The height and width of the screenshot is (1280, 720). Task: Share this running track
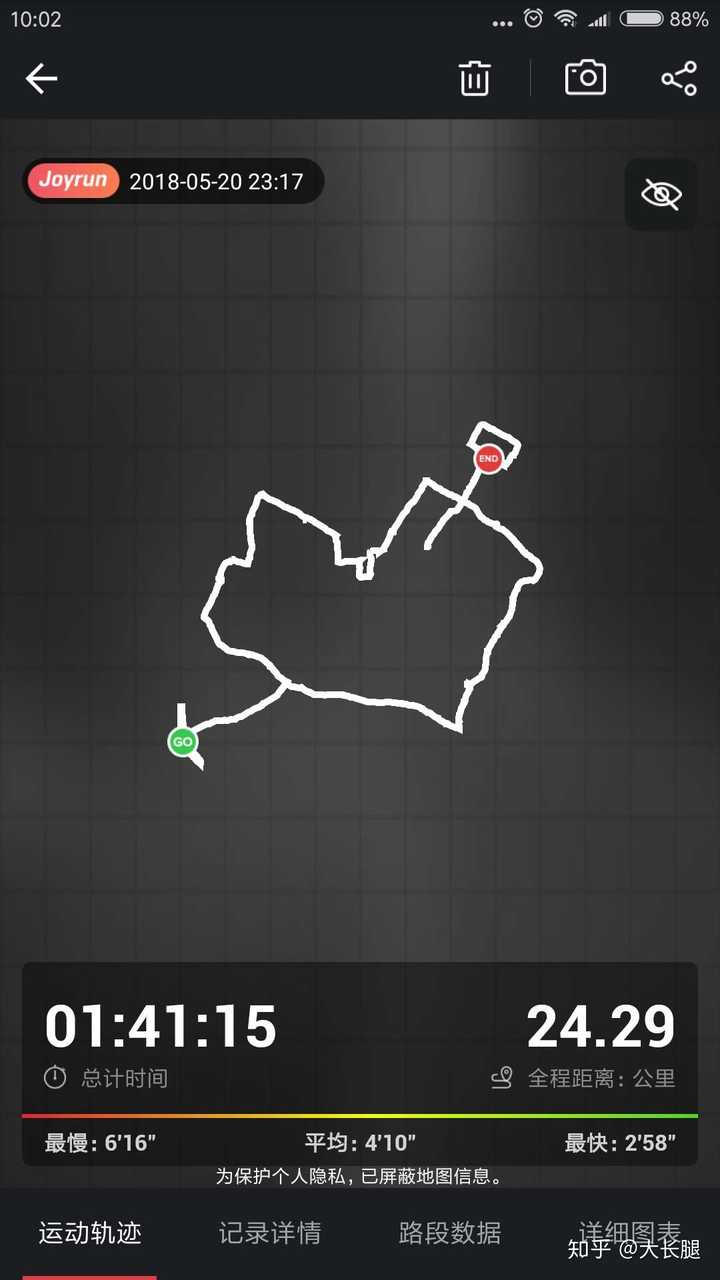pos(679,78)
